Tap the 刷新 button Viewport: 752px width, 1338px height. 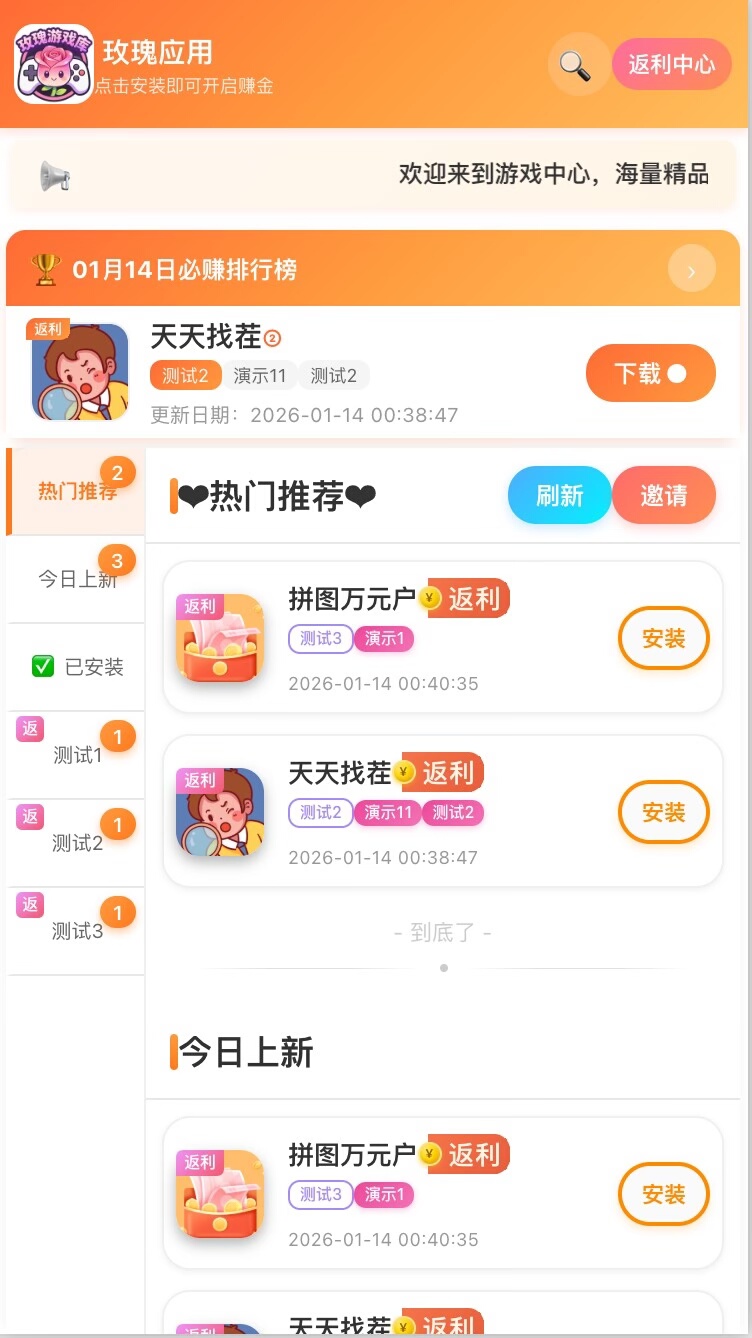tap(559, 495)
